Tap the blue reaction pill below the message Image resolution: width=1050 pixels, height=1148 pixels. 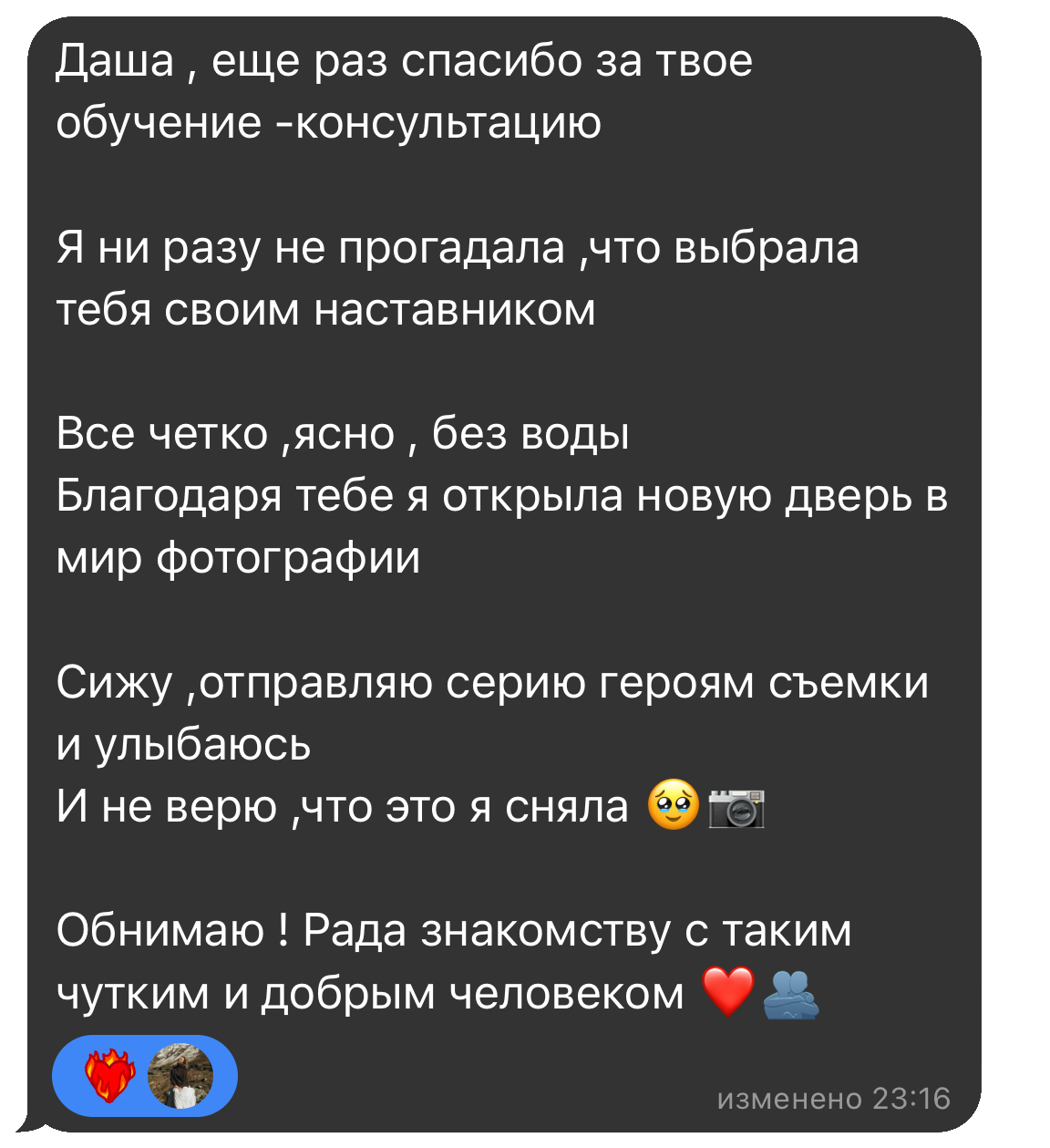tap(146, 1076)
